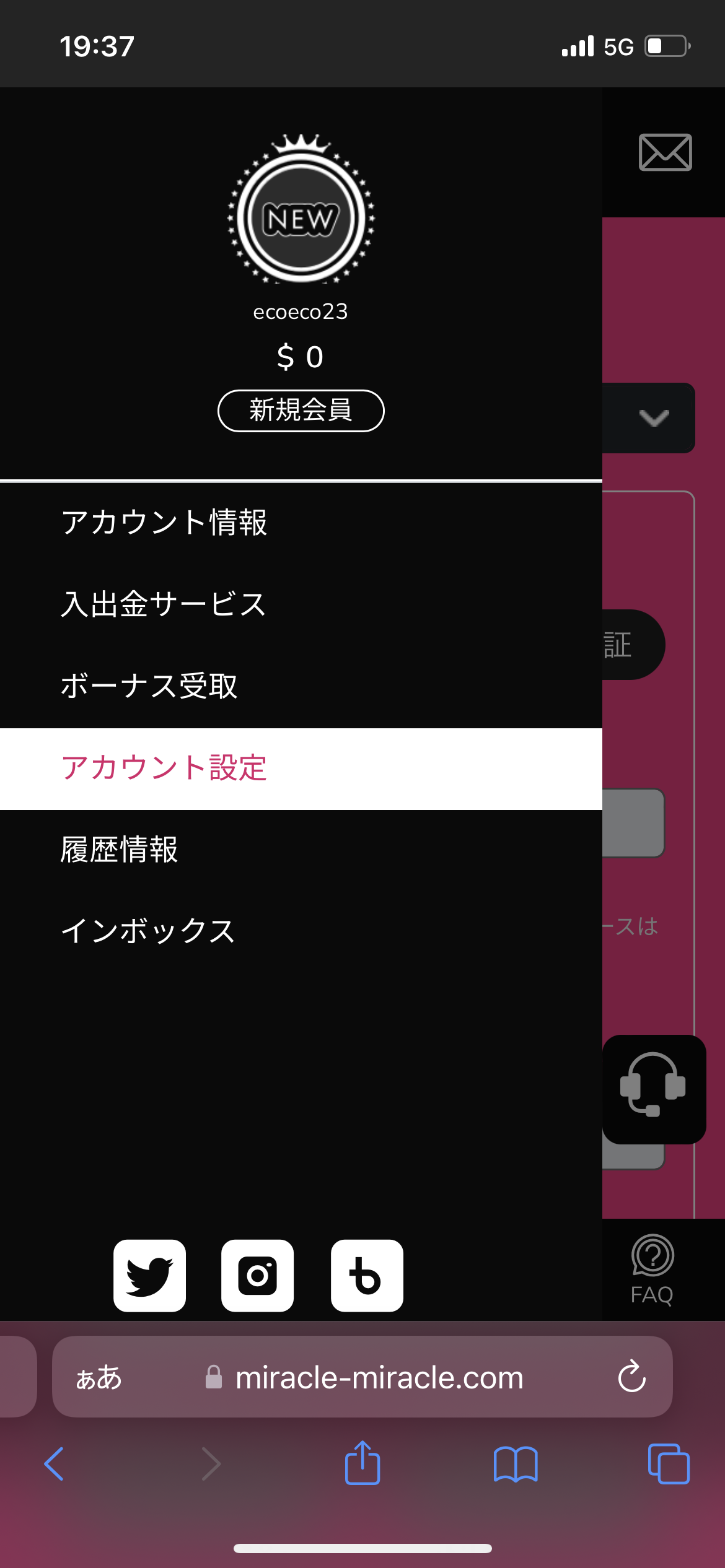Reload the page in Safari
Image resolution: width=725 pixels, height=1568 pixels.
click(x=632, y=1377)
